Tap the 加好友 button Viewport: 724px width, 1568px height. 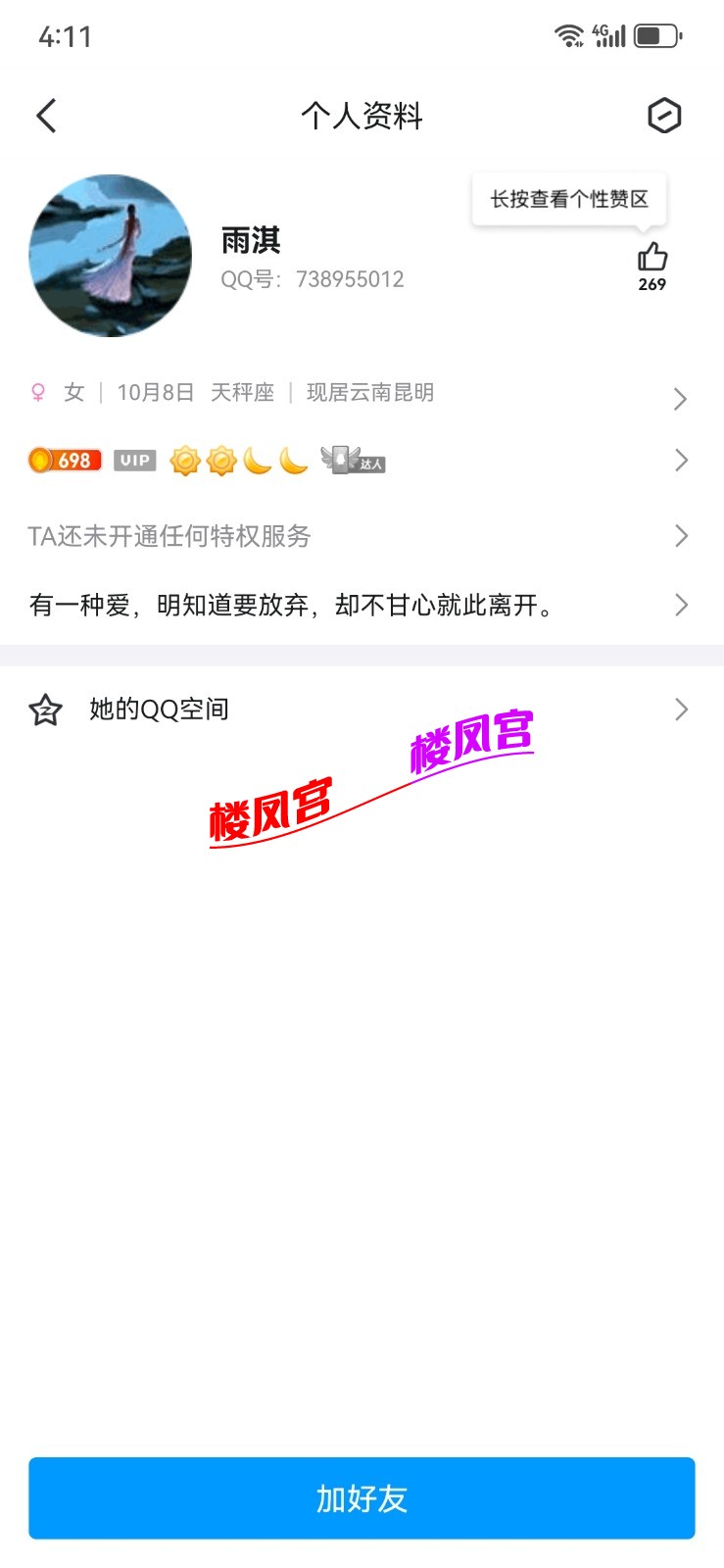362,1497
